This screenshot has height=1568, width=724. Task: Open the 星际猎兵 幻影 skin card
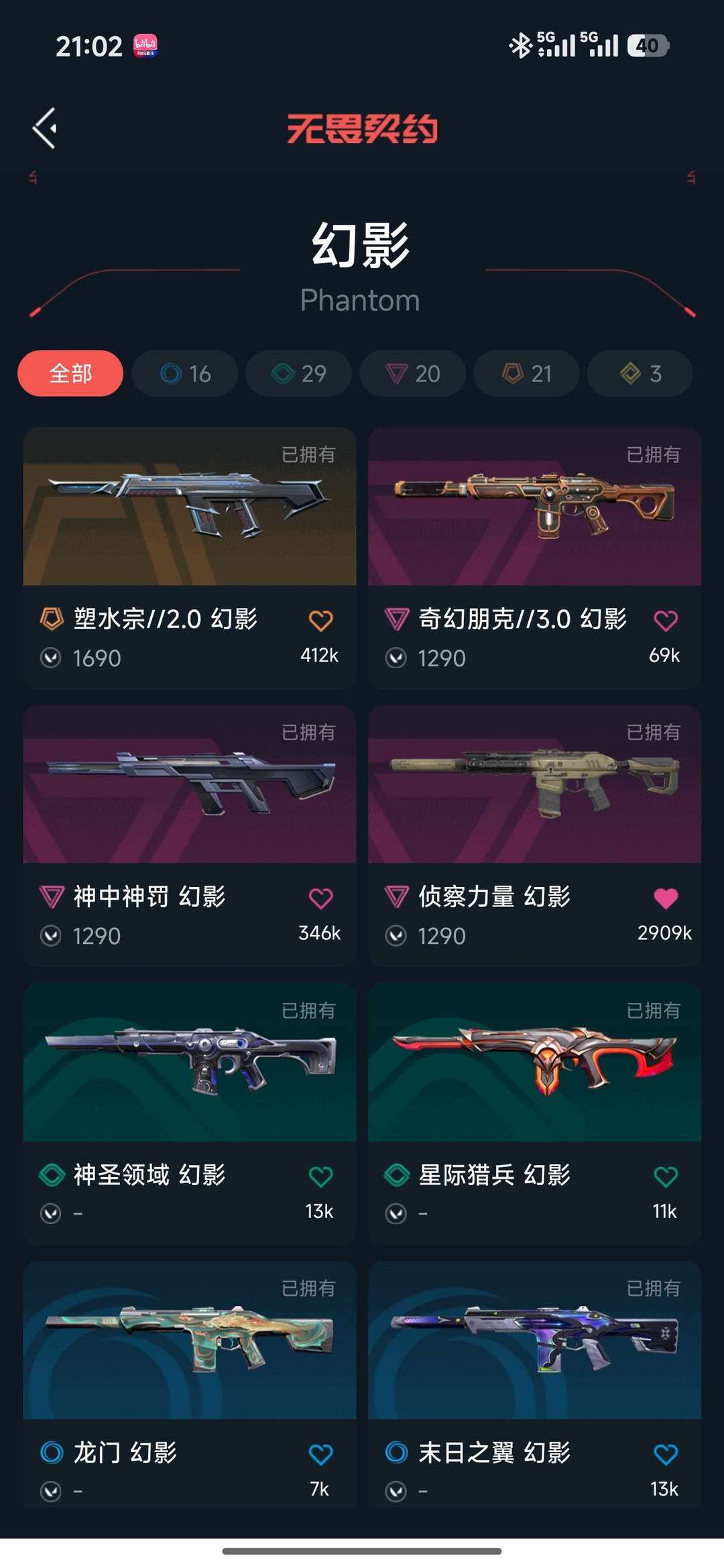[535, 1113]
